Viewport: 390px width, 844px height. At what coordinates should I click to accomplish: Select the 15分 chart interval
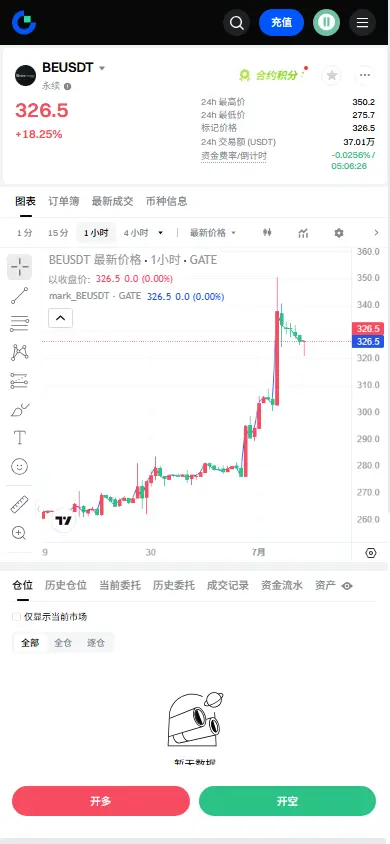pyautogui.click(x=58, y=233)
